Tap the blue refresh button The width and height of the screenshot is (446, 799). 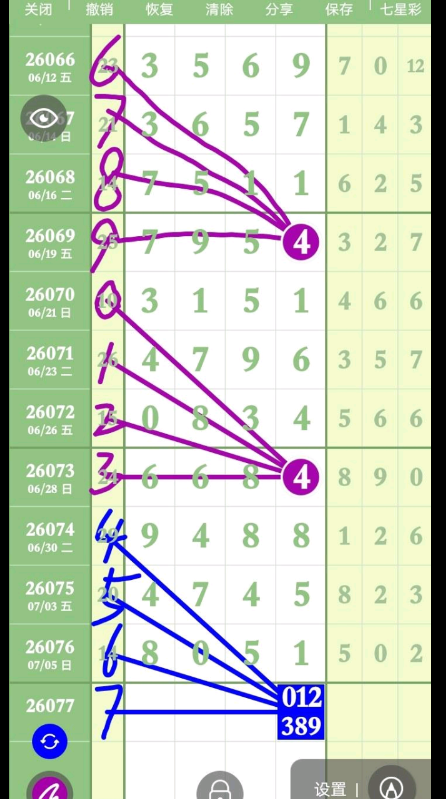pyautogui.click(x=49, y=741)
